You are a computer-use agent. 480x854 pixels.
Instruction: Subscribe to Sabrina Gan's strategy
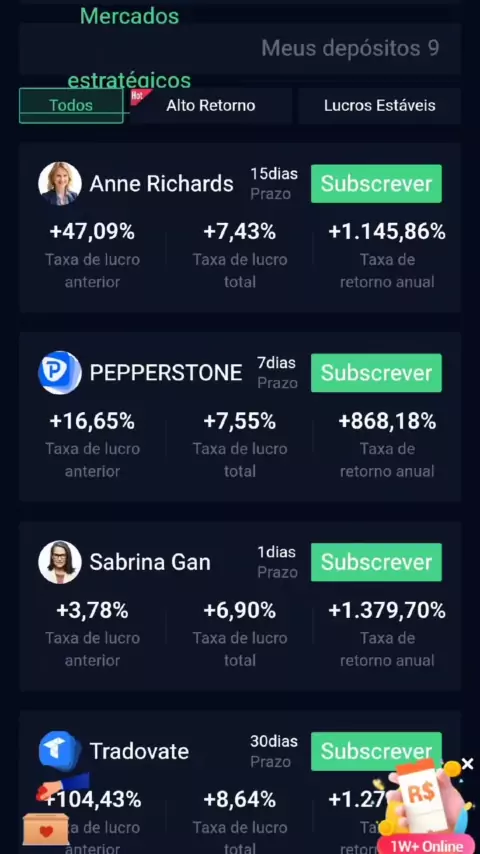point(376,562)
